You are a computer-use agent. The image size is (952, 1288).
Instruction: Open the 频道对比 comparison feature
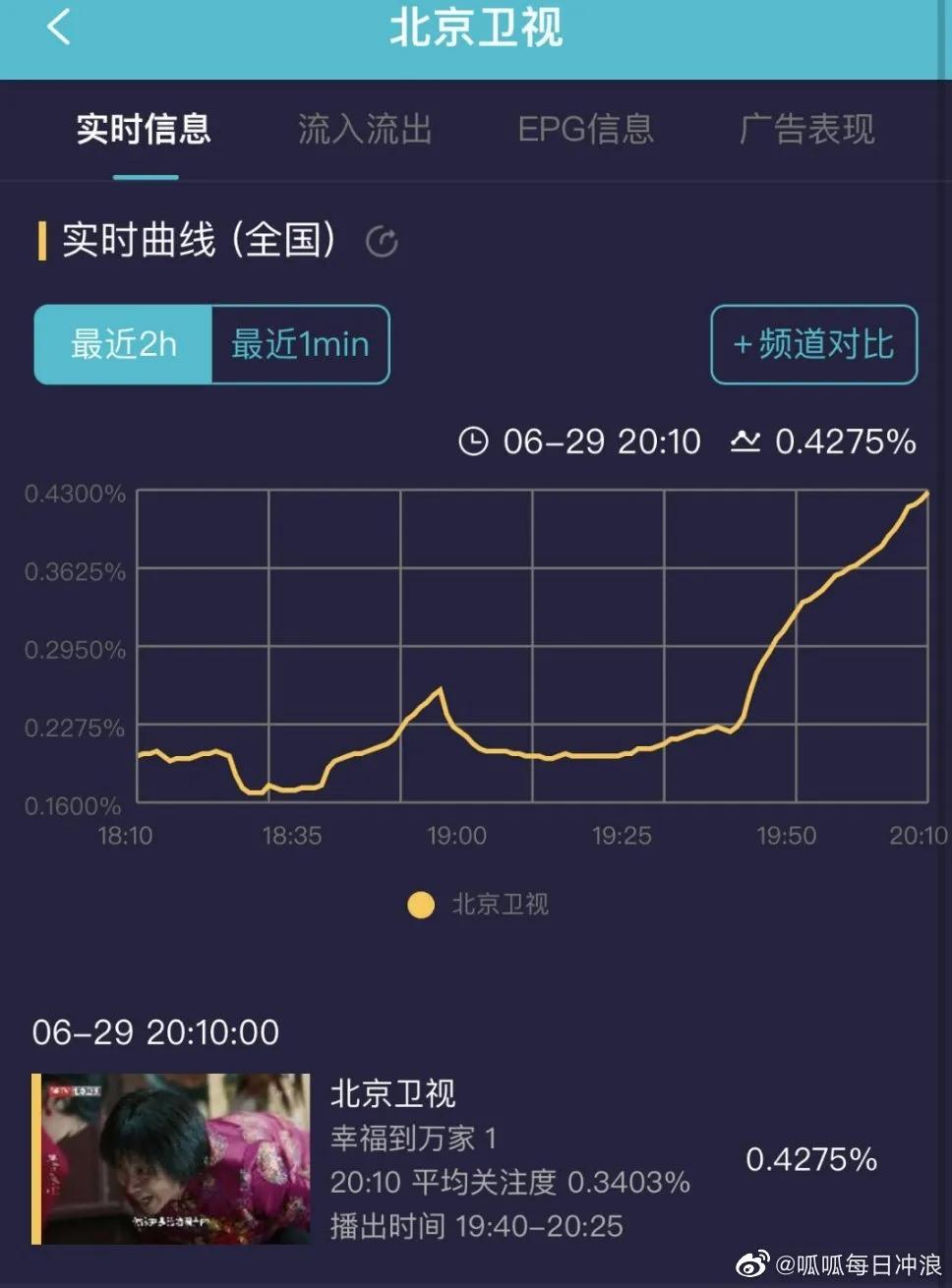[x=813, y=344]
